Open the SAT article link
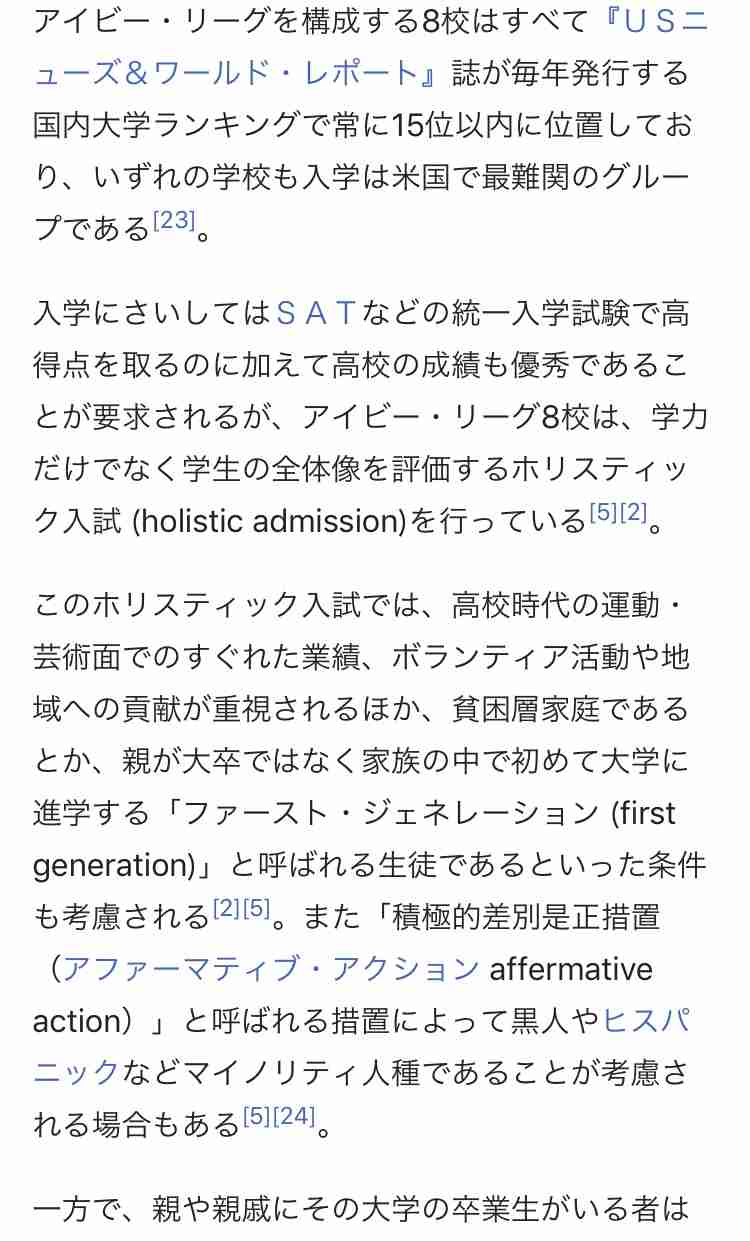This screenshot has height=1242, width=750. tap(315, 313)
